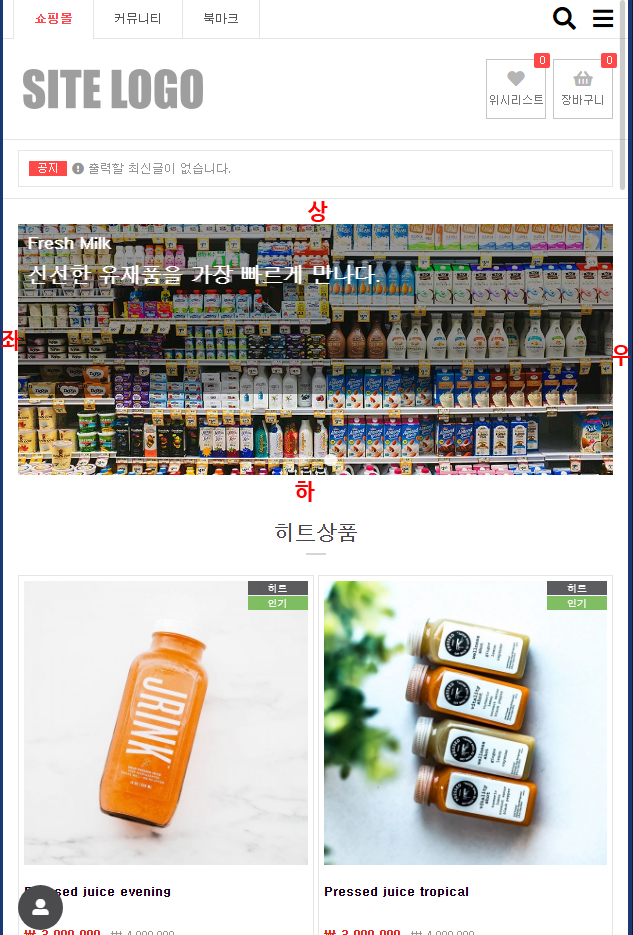Open the 장바구니 shopping cart
The image size is (633, 935).
583,88
